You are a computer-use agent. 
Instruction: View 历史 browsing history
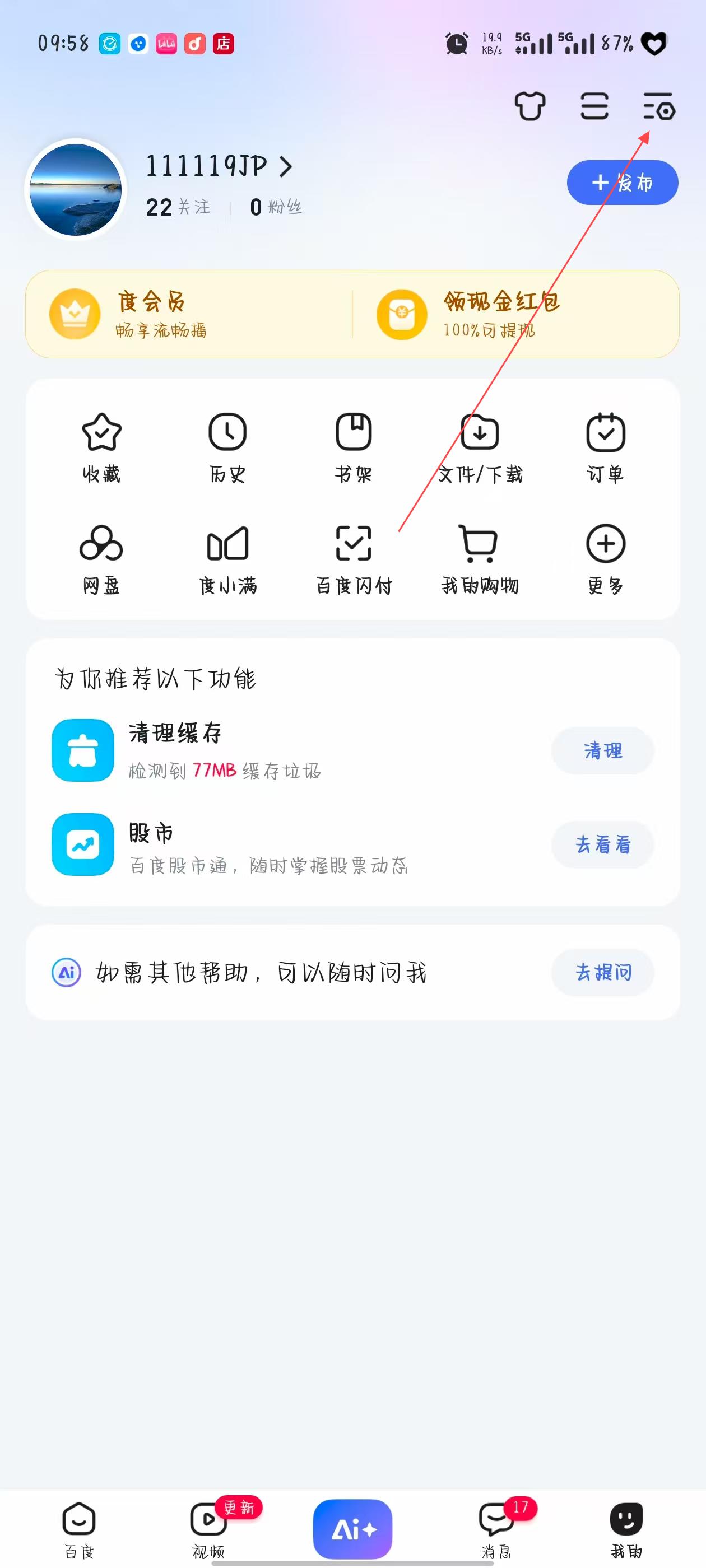click(x=228, y=447)
